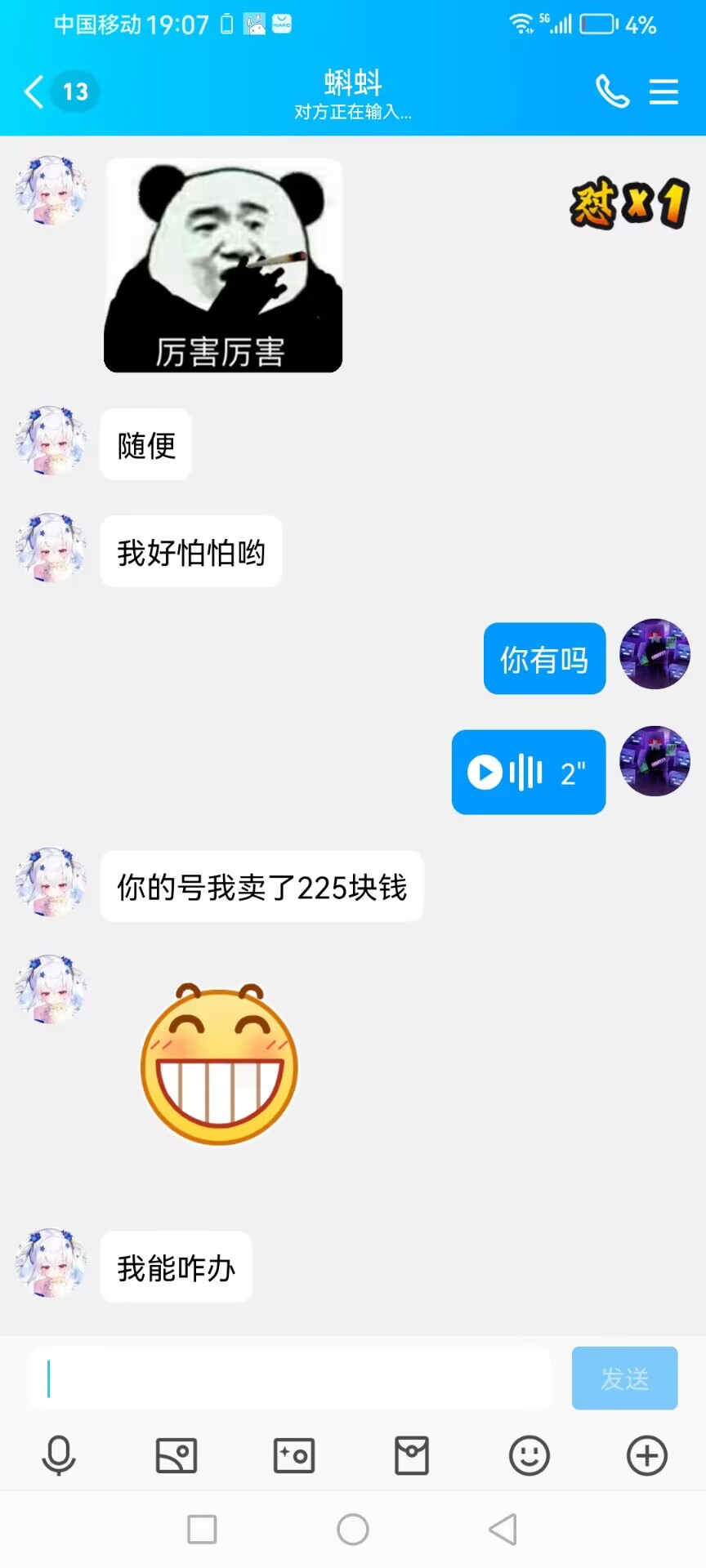Open the emoji panel
Viewport: 706px width, 1568px height.
pos(529,1455)
